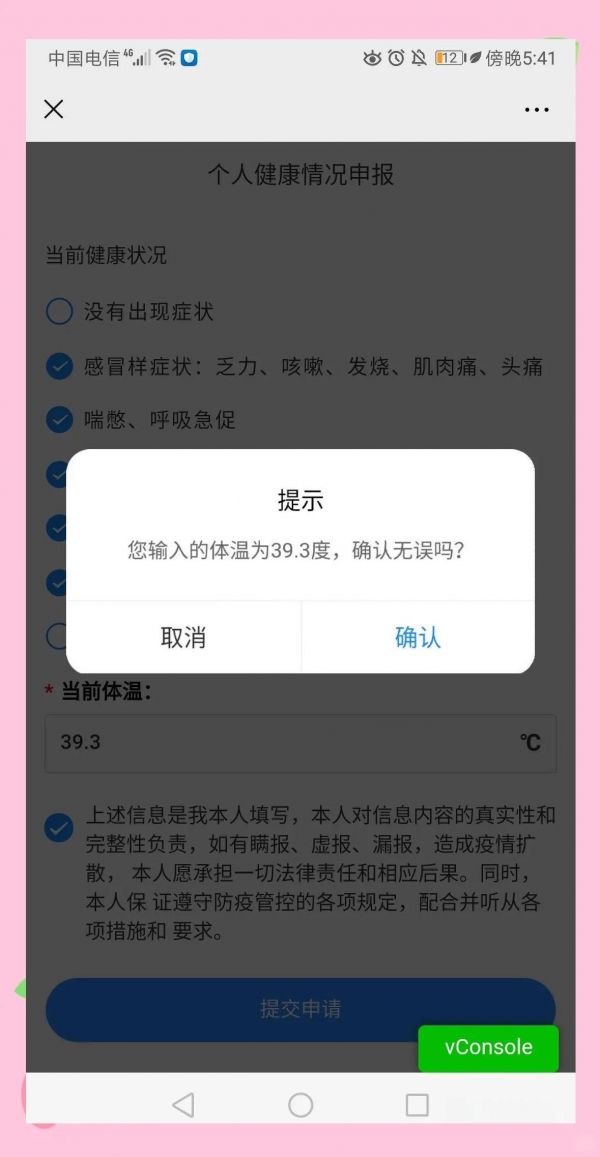Screen dimensions: 600x1157
Task: Select the 没有出现症状 option
Action: tap(60, 312)
